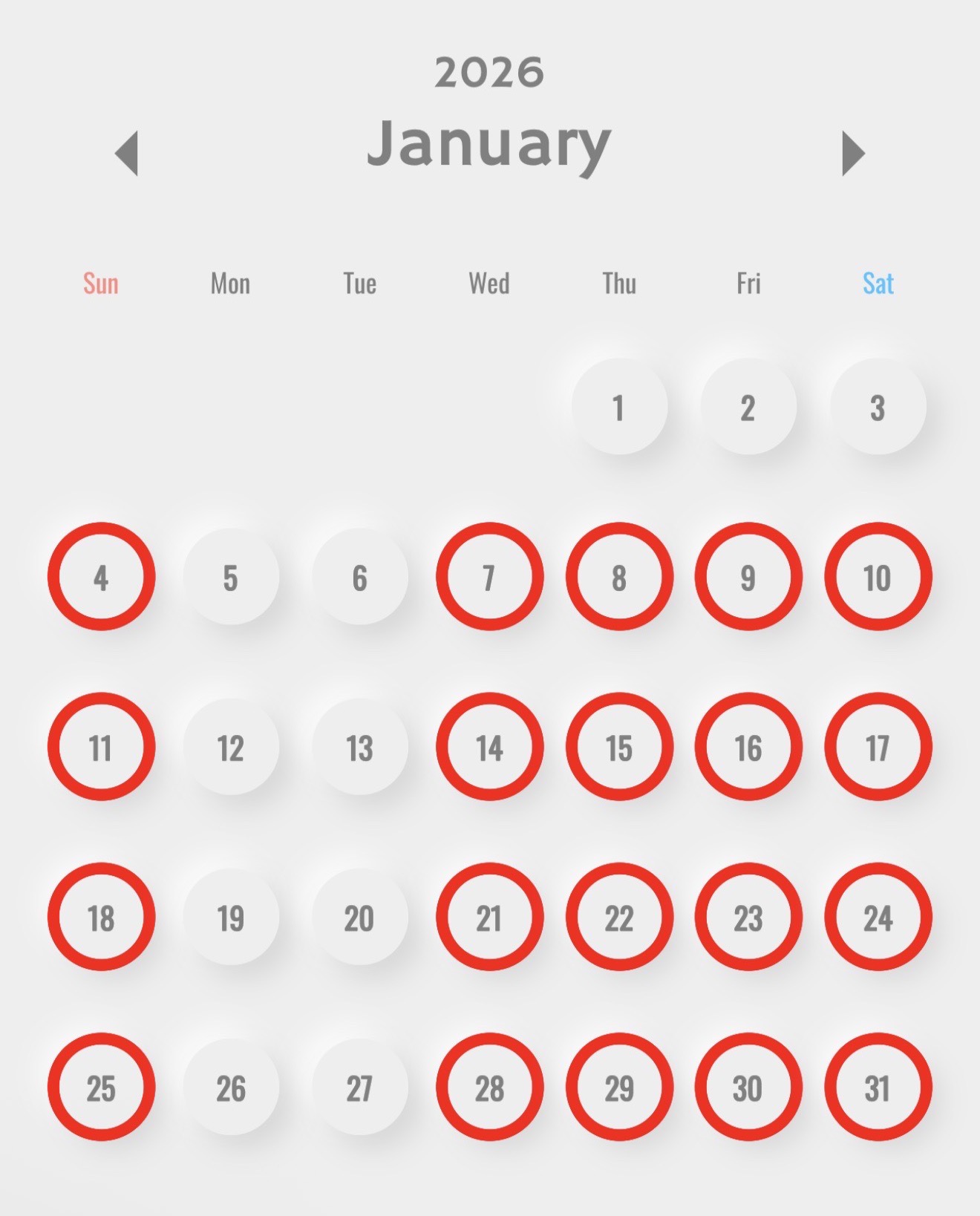Image resolution: width=980 pixels, height=1216 pixels.
Task: Select circled date 17
Action: [x=878, y=747]
